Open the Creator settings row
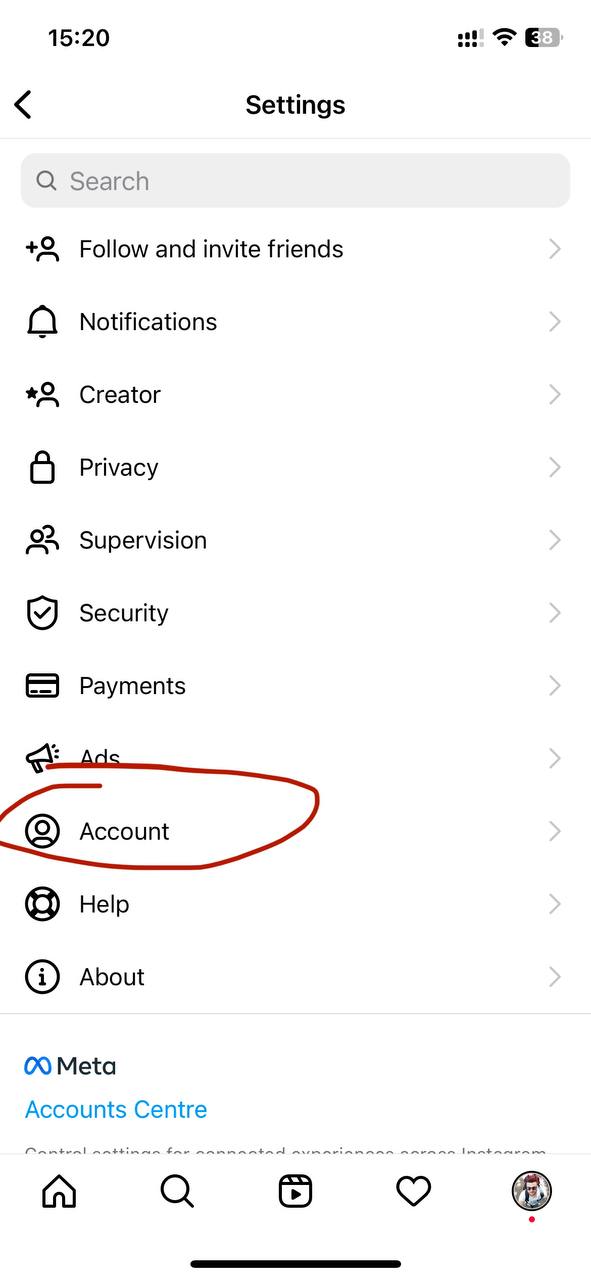 [295, 395]
